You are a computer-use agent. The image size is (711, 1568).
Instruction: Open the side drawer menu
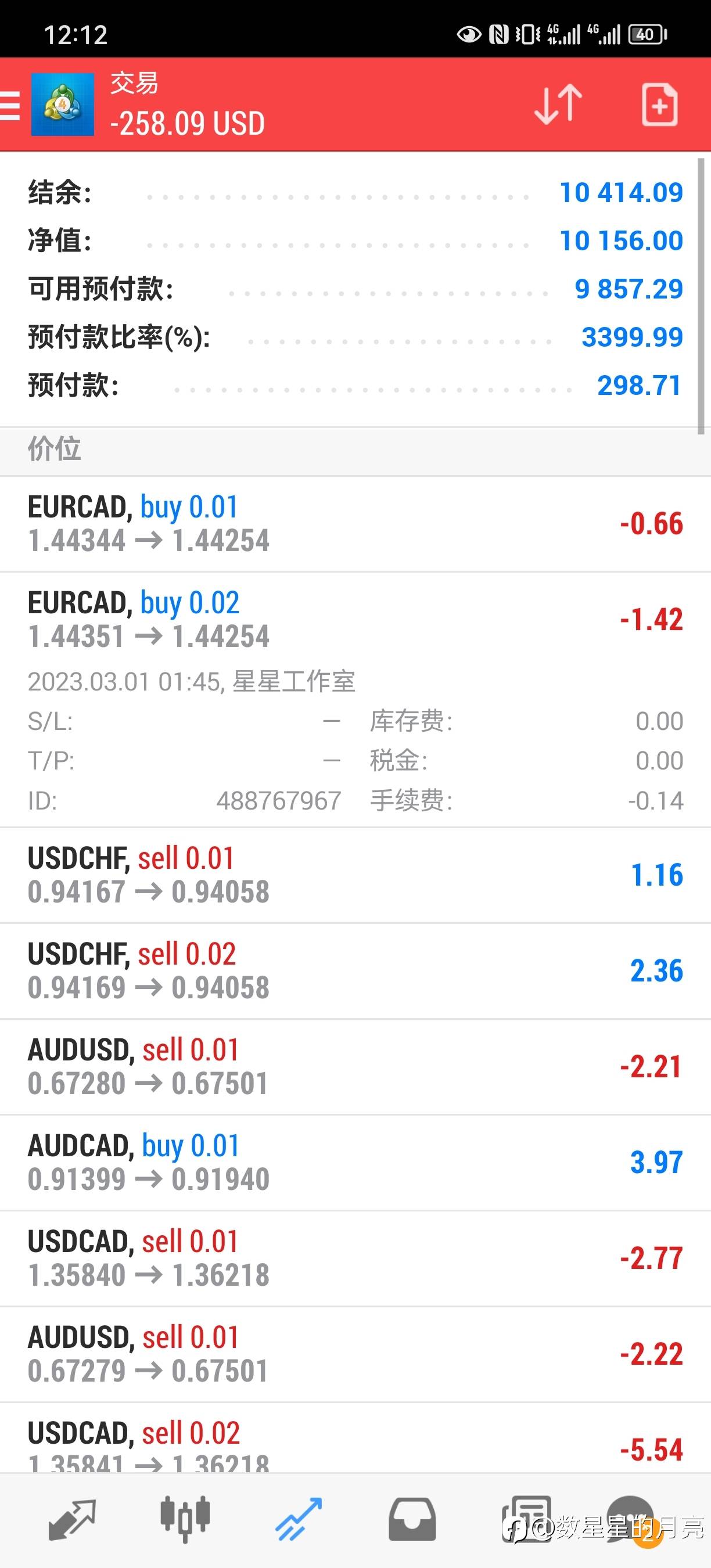tap(11, 105)
